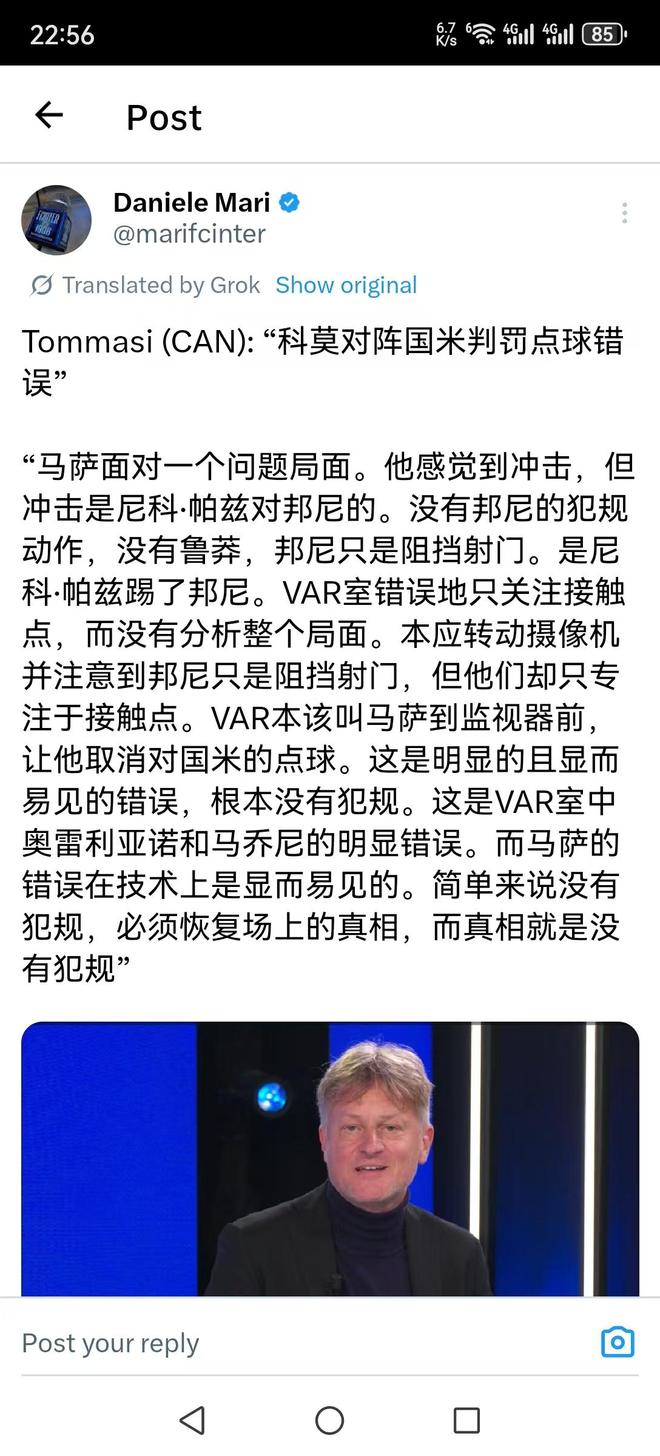This screenshot has height=1456, width=660.
Task: Open the post's three-dot overflow menu
Action: click(x=624, y=212)
